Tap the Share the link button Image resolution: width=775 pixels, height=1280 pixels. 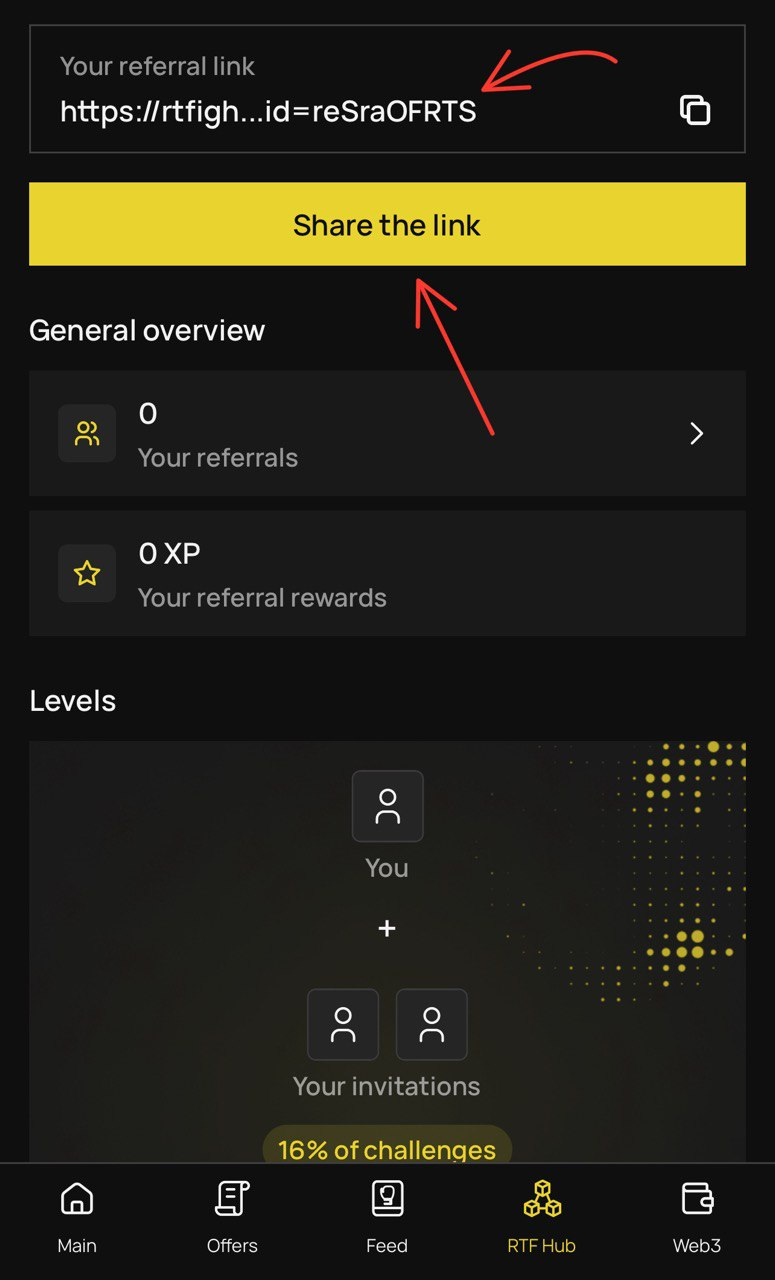coord(387,224)
